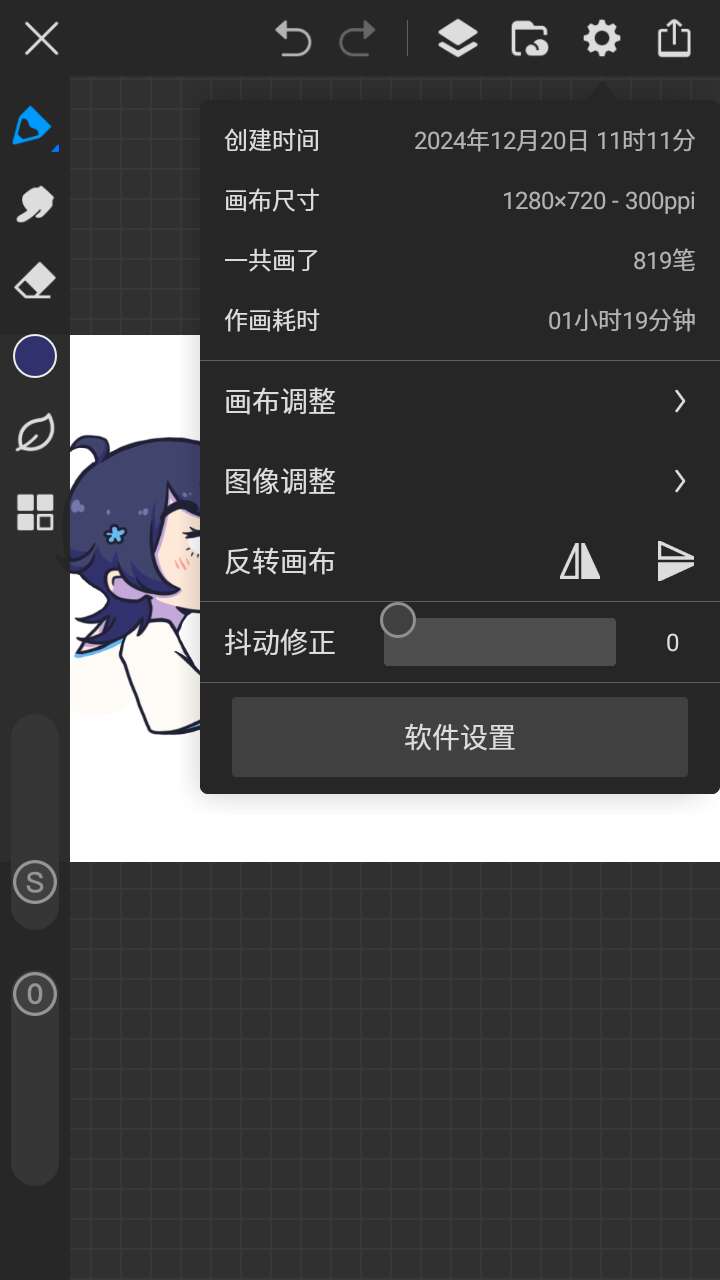
Task: Open the layers panel
Action: pyautogui.click(x=458, y=39)
